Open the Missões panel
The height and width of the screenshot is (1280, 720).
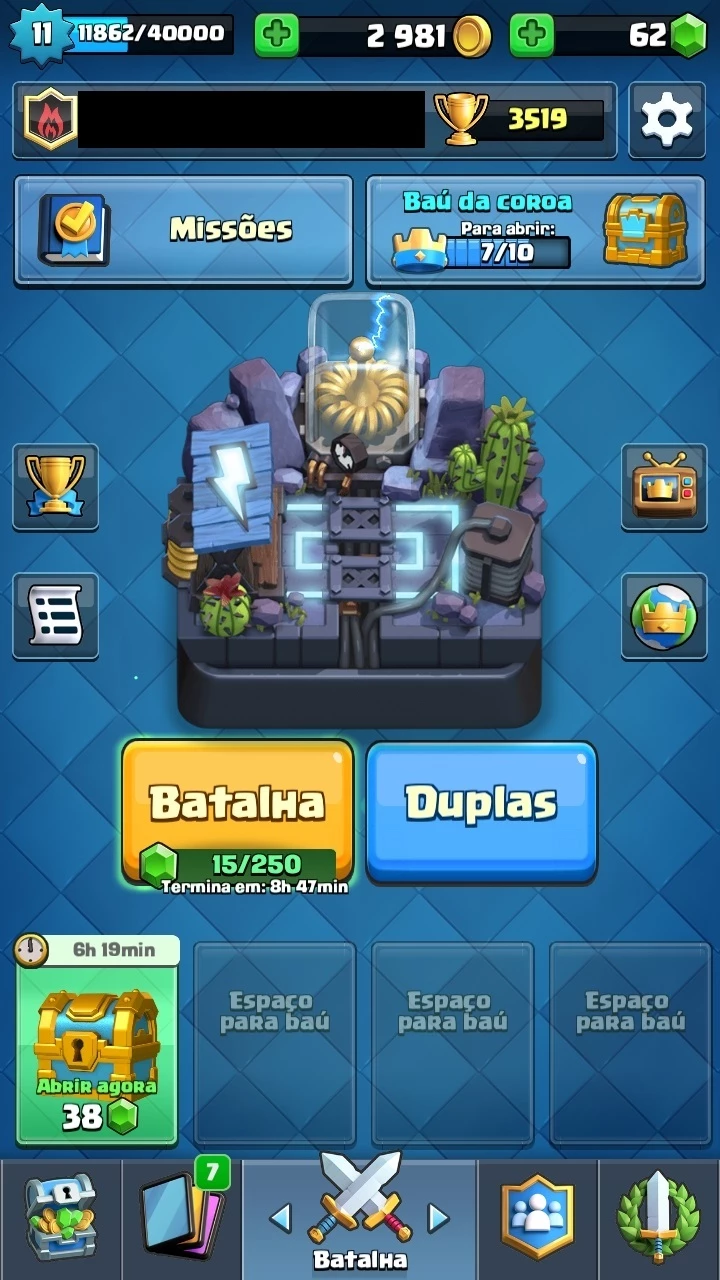coord(183,230)
